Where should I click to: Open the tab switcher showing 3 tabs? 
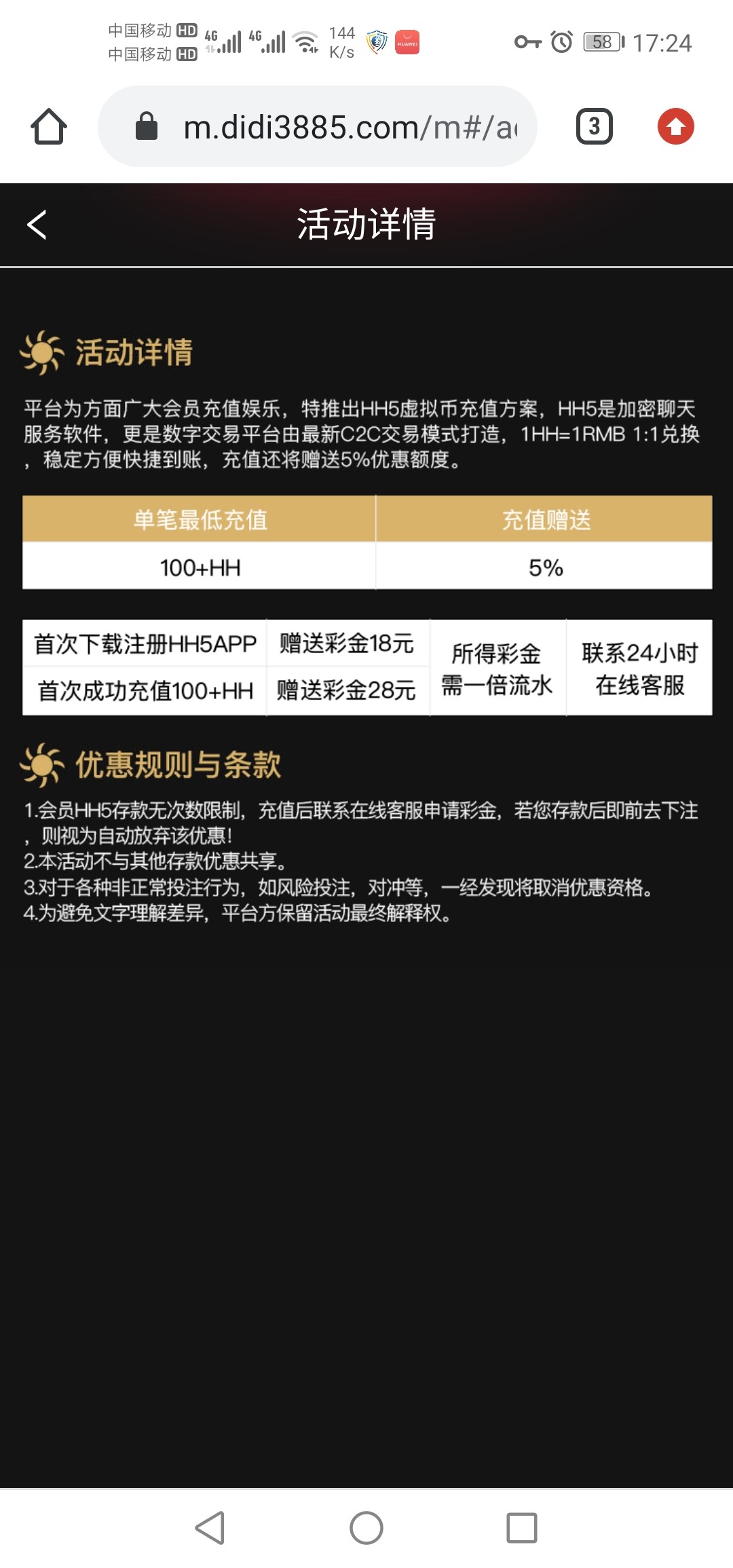(594, 126)
